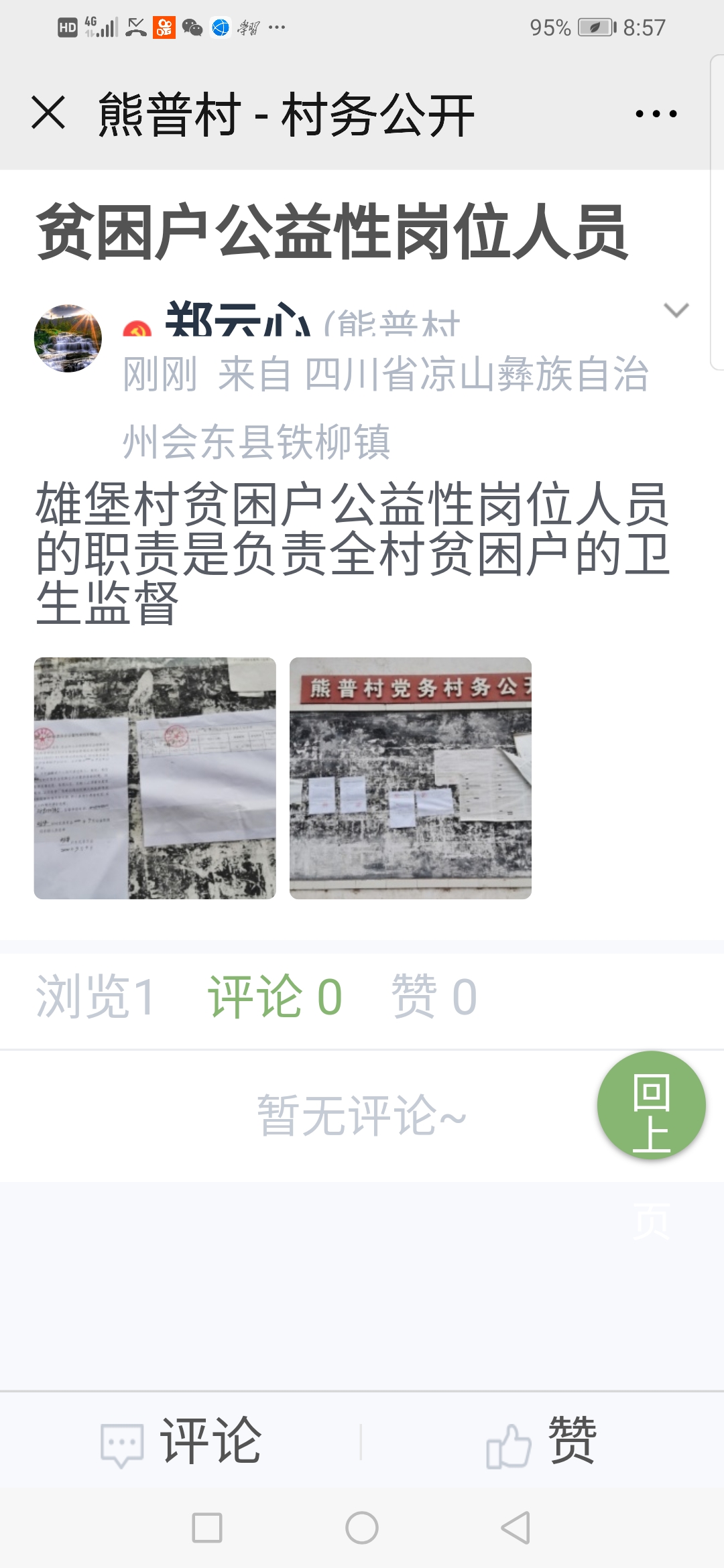Go to the system home screen
The height and width of the screenshot is (1568, 724).
click(362, 1528)
